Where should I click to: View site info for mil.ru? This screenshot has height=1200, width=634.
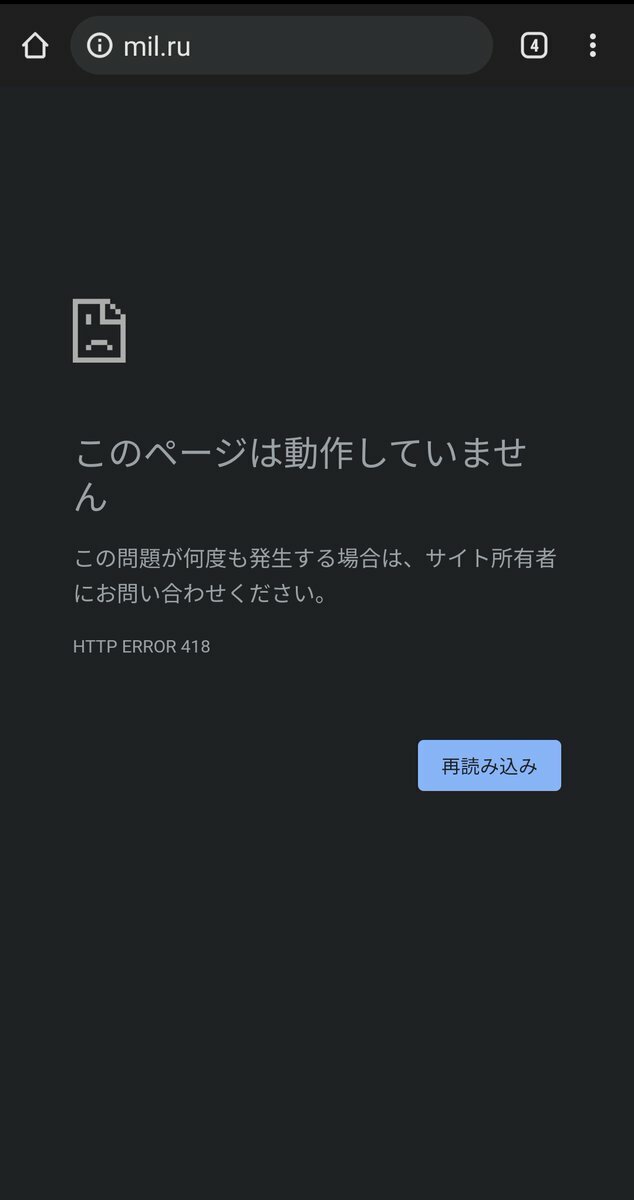(99, 45)
